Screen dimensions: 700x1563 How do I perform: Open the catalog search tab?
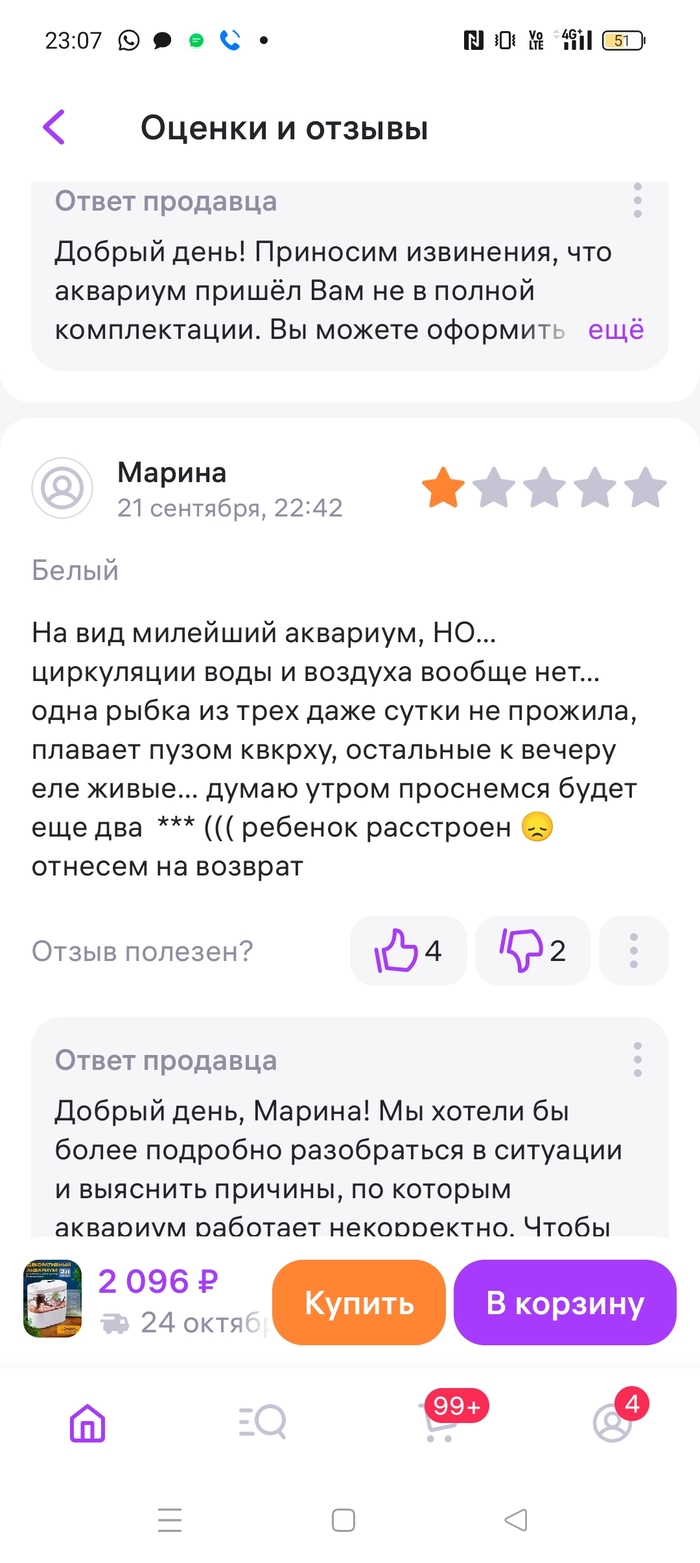(x=262, y=1423)
